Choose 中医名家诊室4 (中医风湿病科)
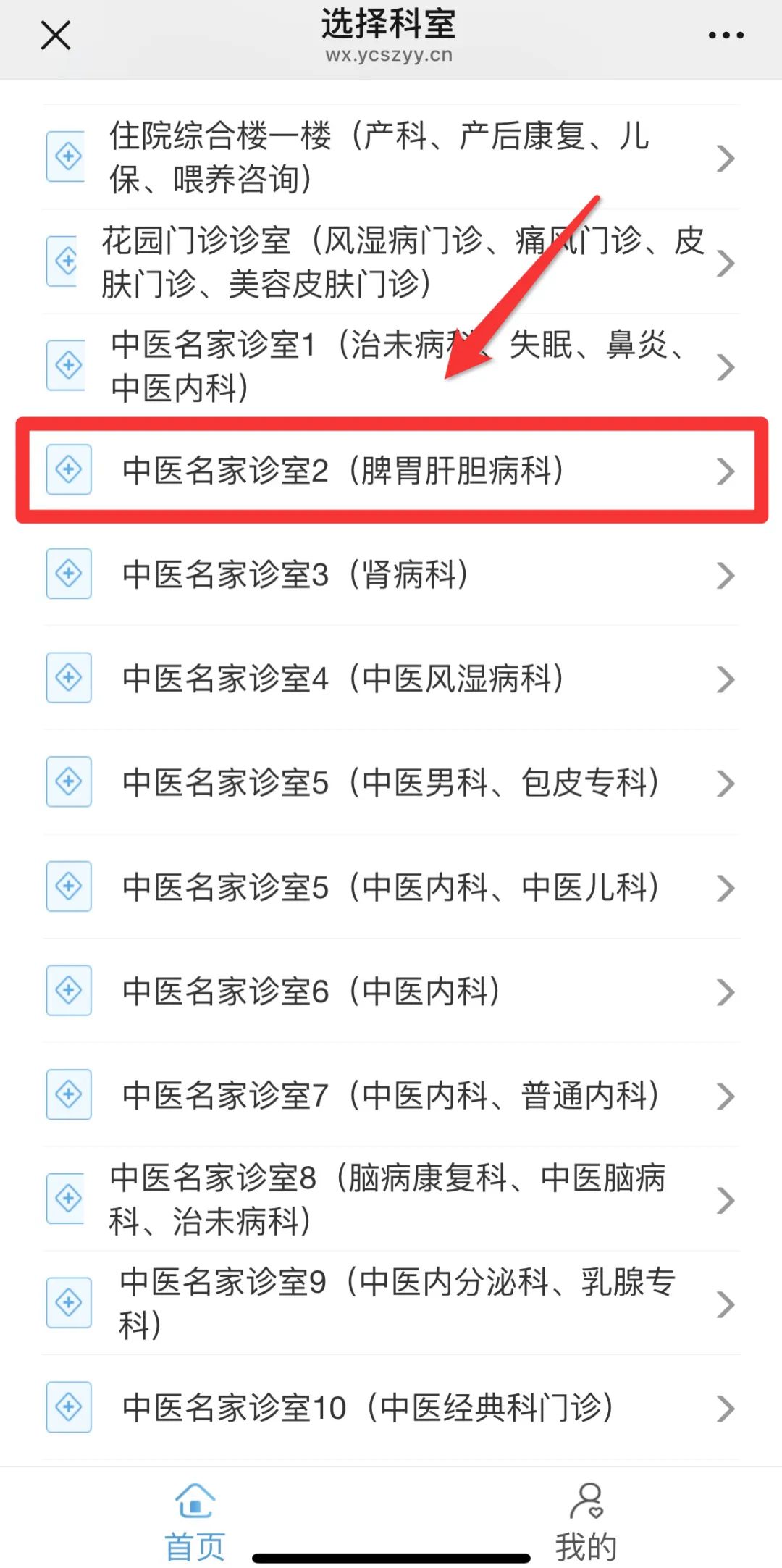782x1568 pixels. (x=391, y=679)
